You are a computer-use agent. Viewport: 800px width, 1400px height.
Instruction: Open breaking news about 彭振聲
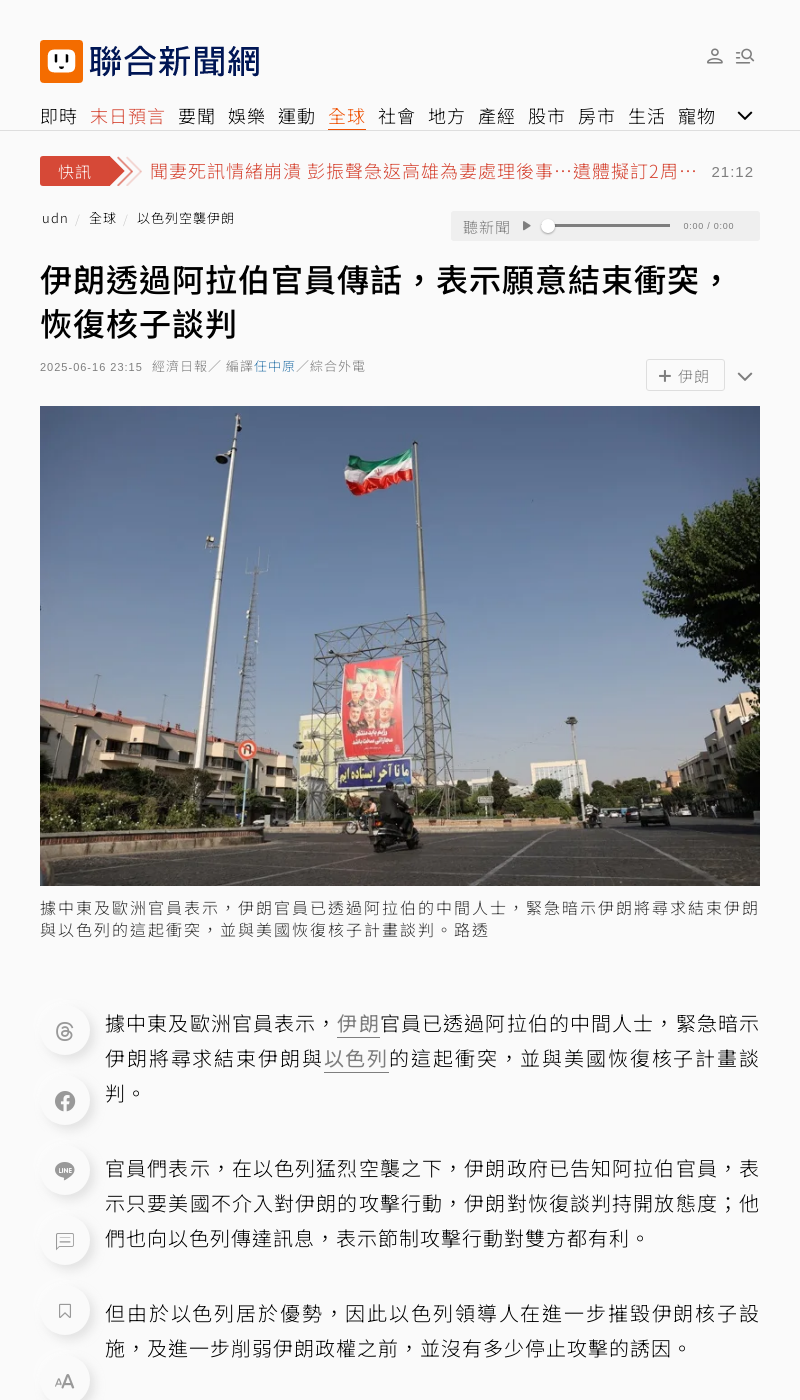[423, 171]
